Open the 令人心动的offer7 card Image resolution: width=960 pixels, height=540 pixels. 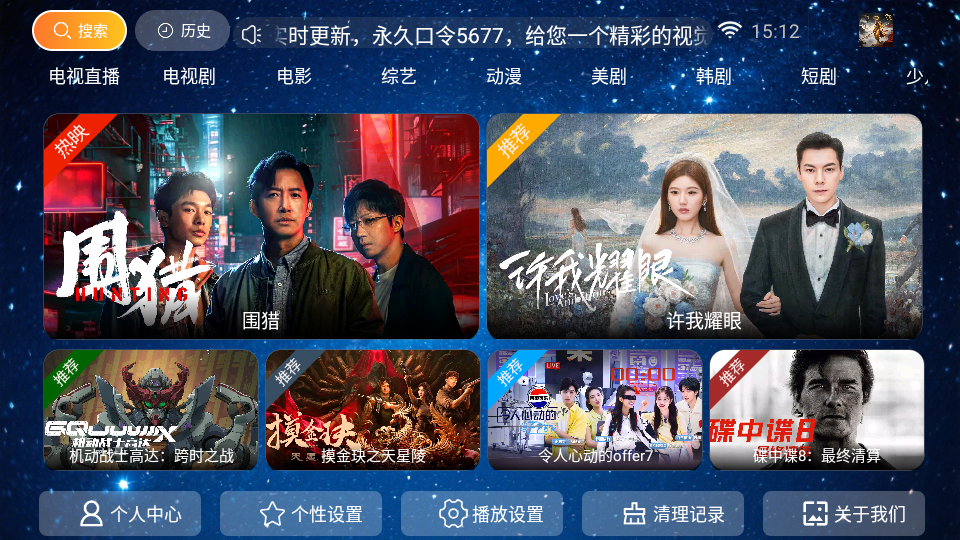[x=594, y=410]
